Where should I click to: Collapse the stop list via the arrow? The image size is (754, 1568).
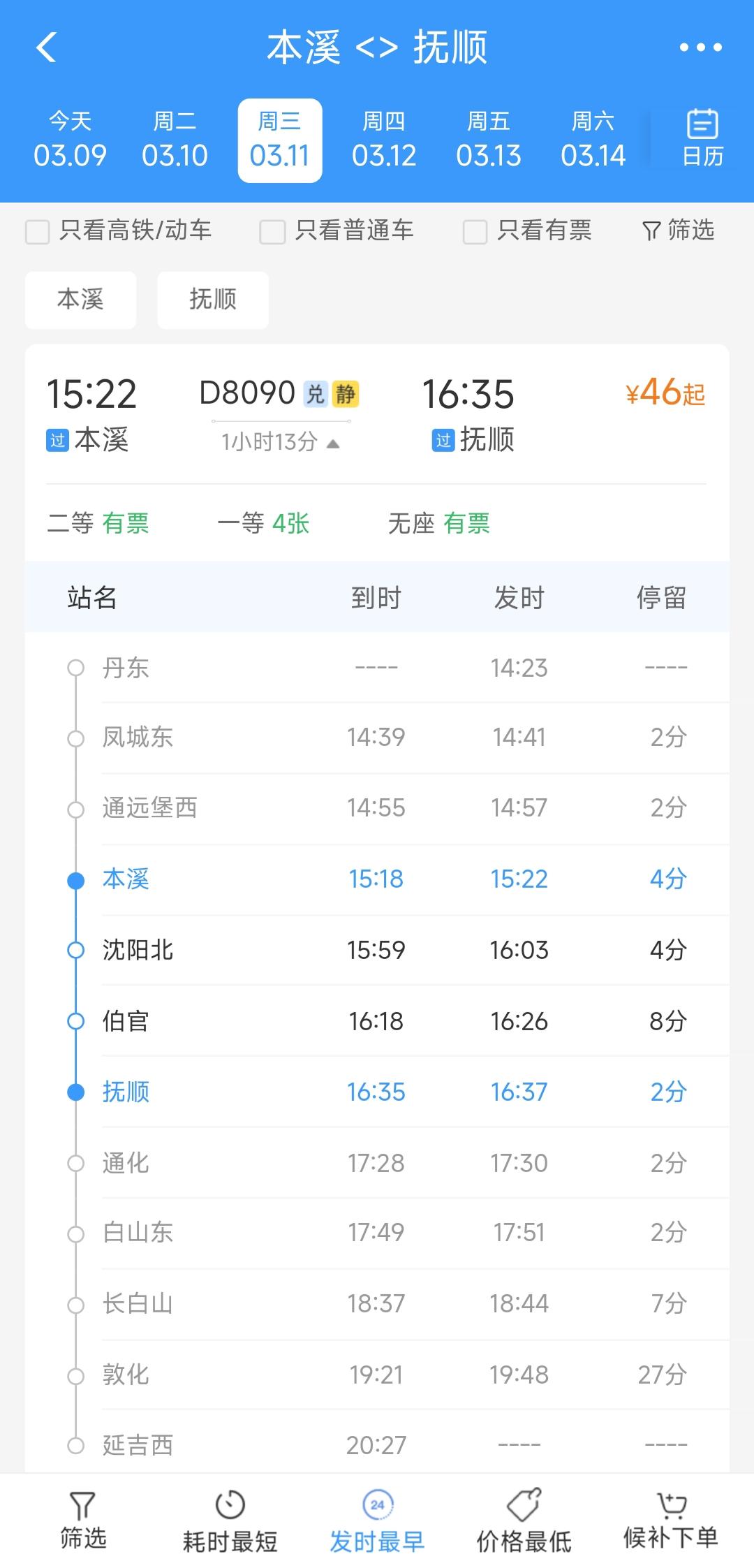pos(333,443)
